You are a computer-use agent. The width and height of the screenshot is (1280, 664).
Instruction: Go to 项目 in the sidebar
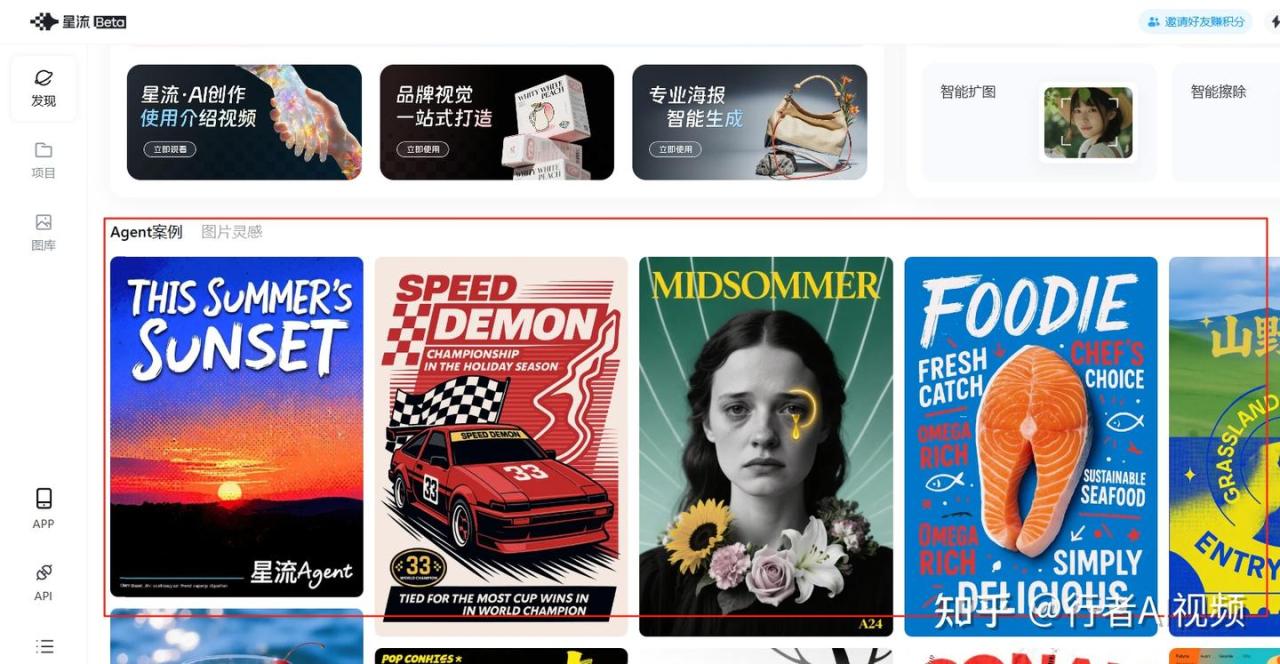click(x=43, y=160)
